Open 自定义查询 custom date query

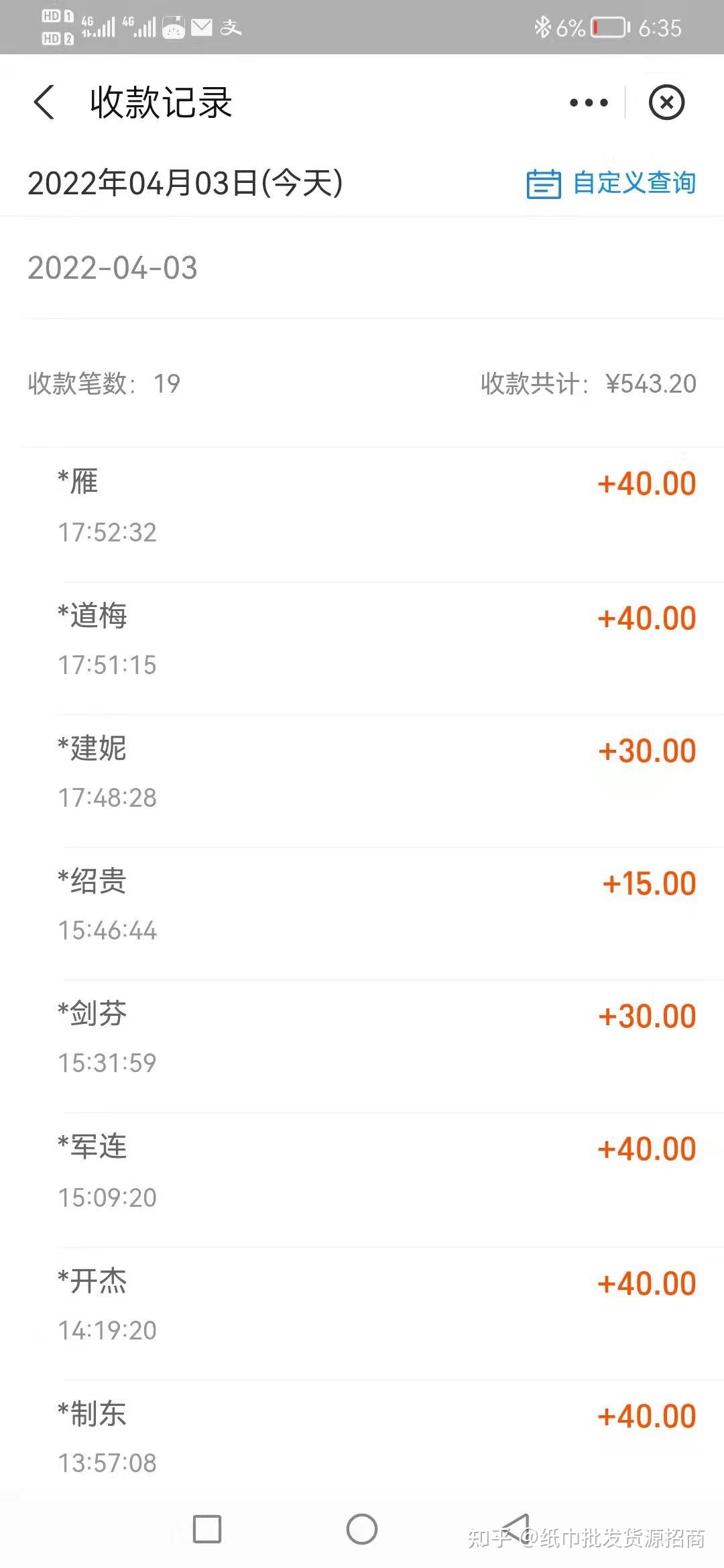611,183
